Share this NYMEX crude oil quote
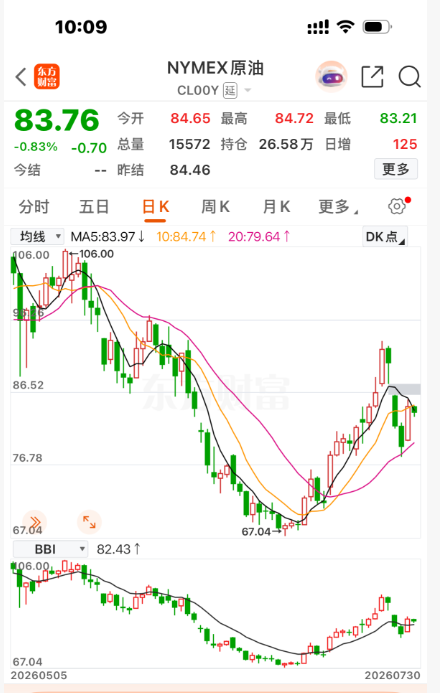Image resolution: width=440 pixels, height=693 pixels. coord(372,77)
